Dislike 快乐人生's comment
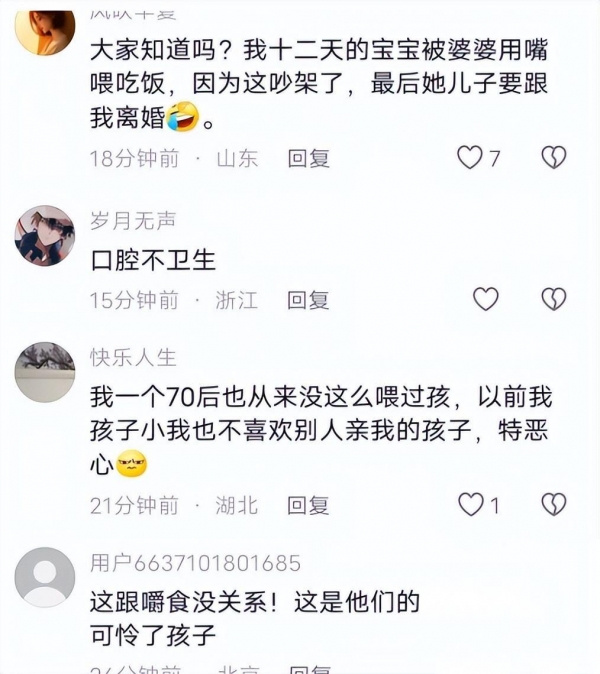 click(x=553, y=505)
